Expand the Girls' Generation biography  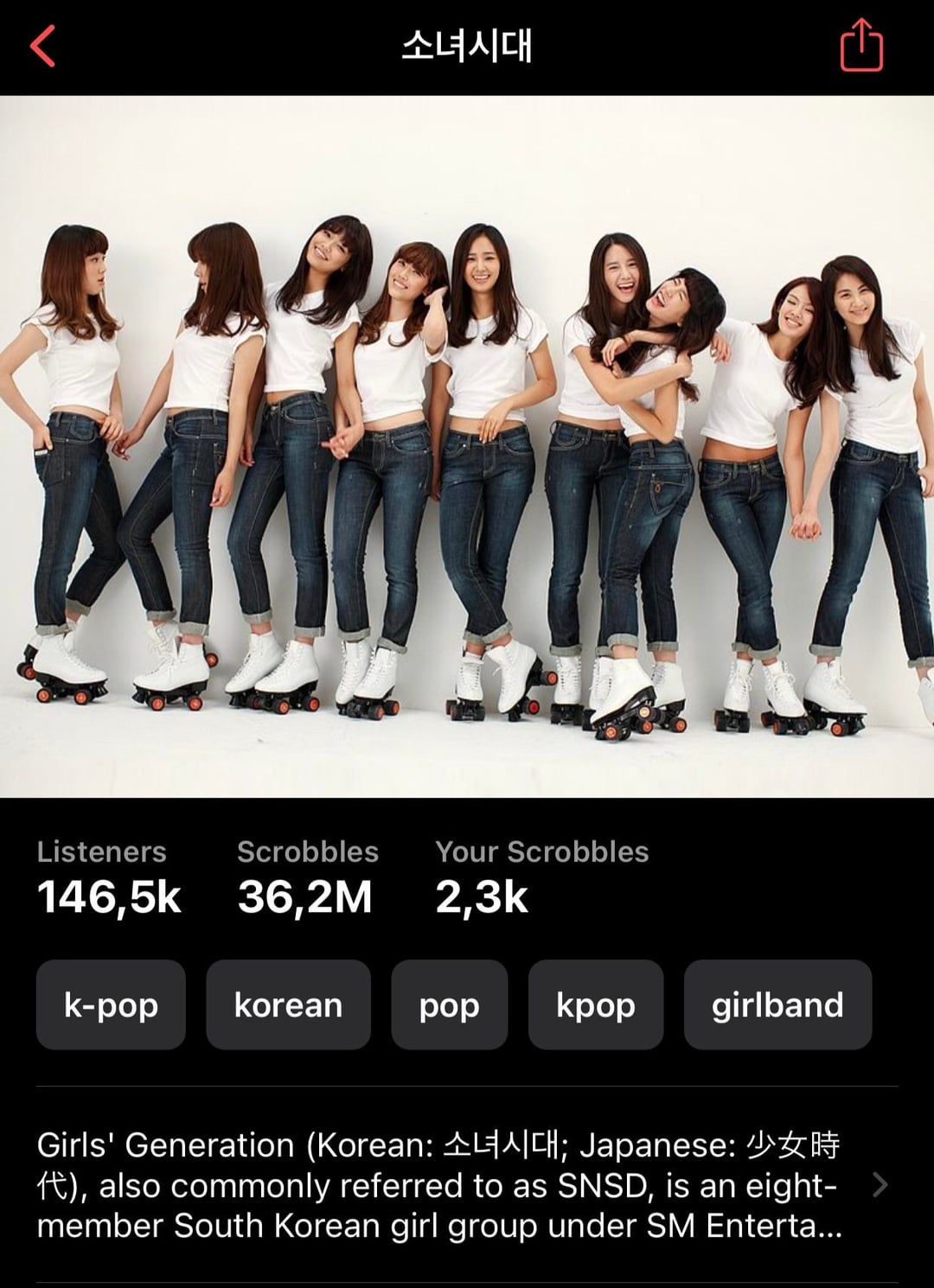pos(880,1184)
